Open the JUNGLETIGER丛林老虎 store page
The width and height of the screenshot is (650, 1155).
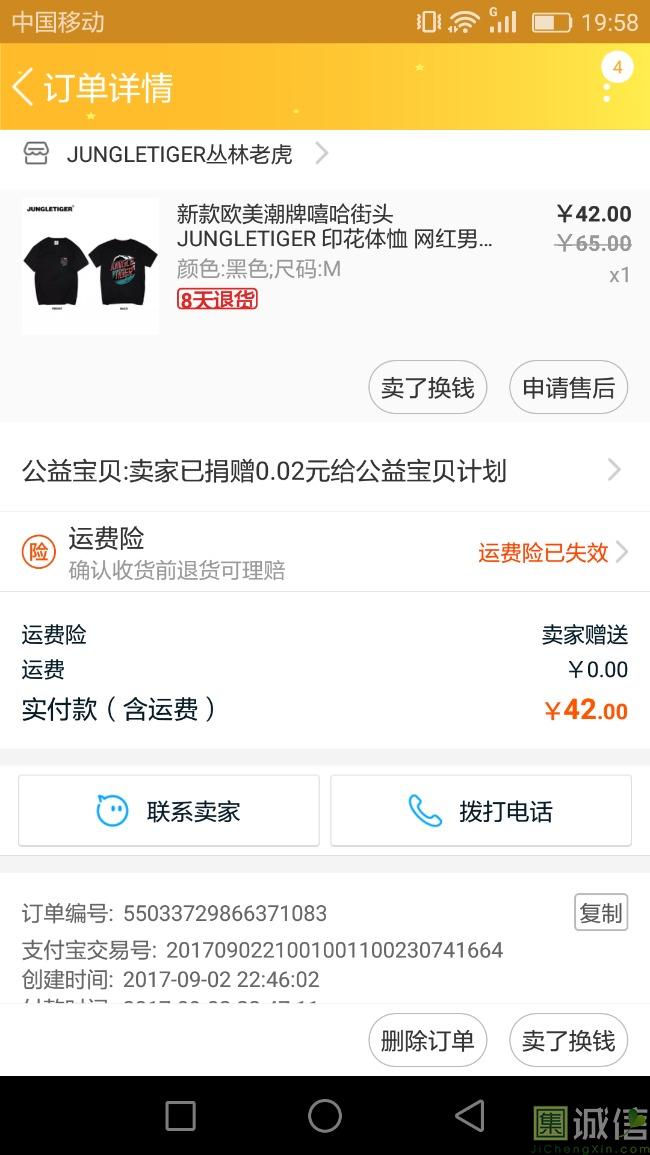(178, 154)
